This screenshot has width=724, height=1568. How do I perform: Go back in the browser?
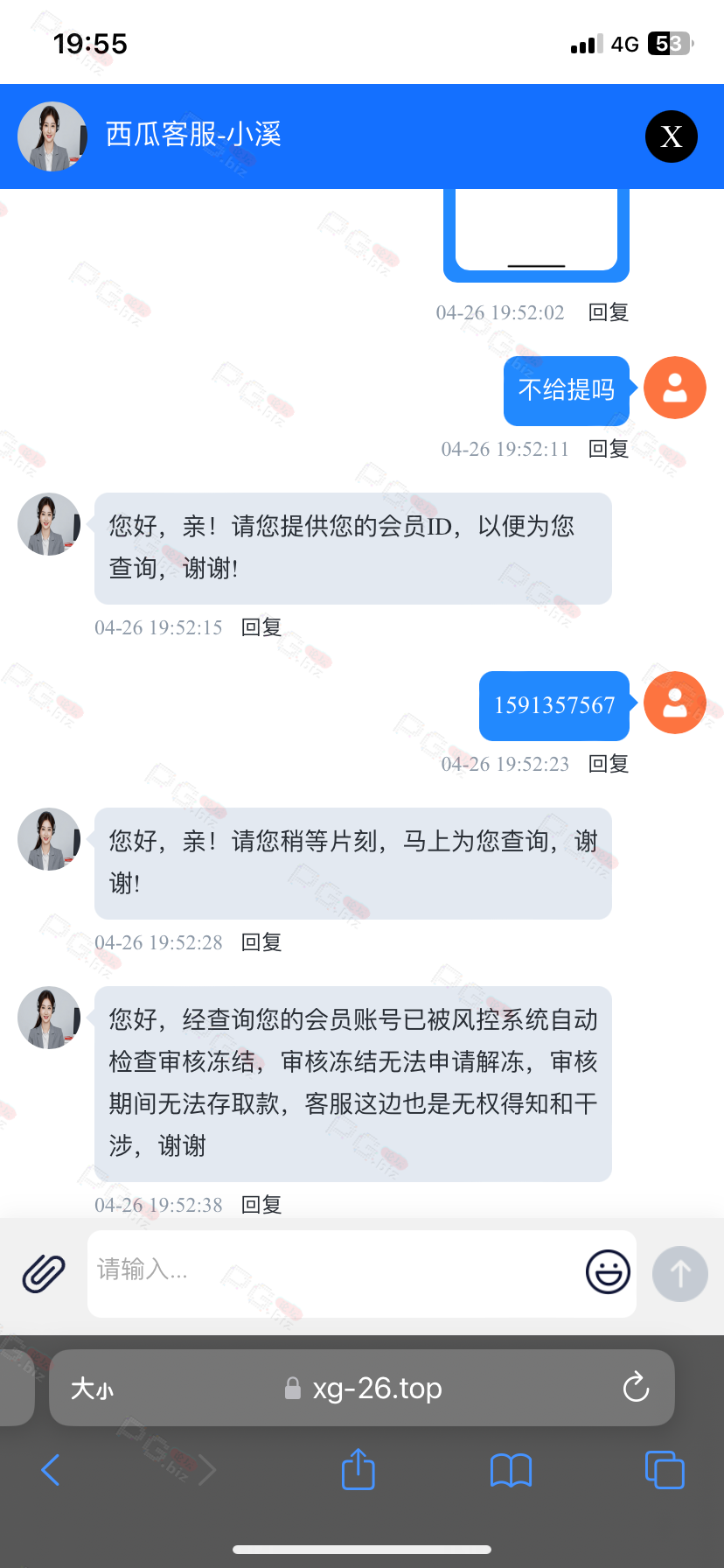(51, 1469)
